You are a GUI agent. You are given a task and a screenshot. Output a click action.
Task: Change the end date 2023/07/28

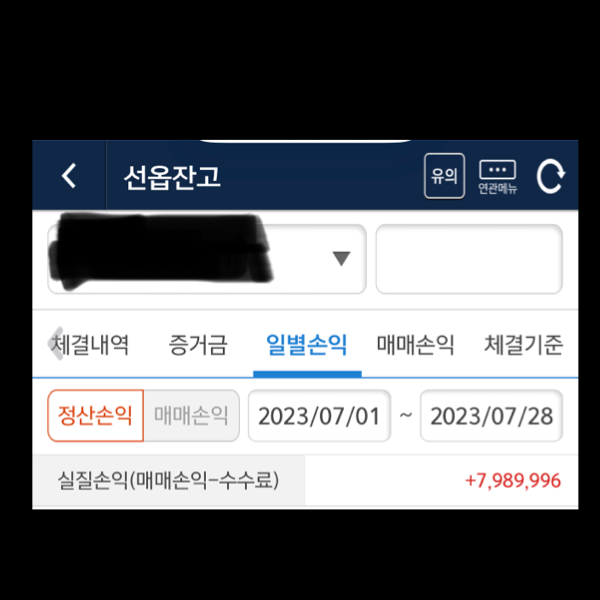pyautogui.click(x=491, y=416)
